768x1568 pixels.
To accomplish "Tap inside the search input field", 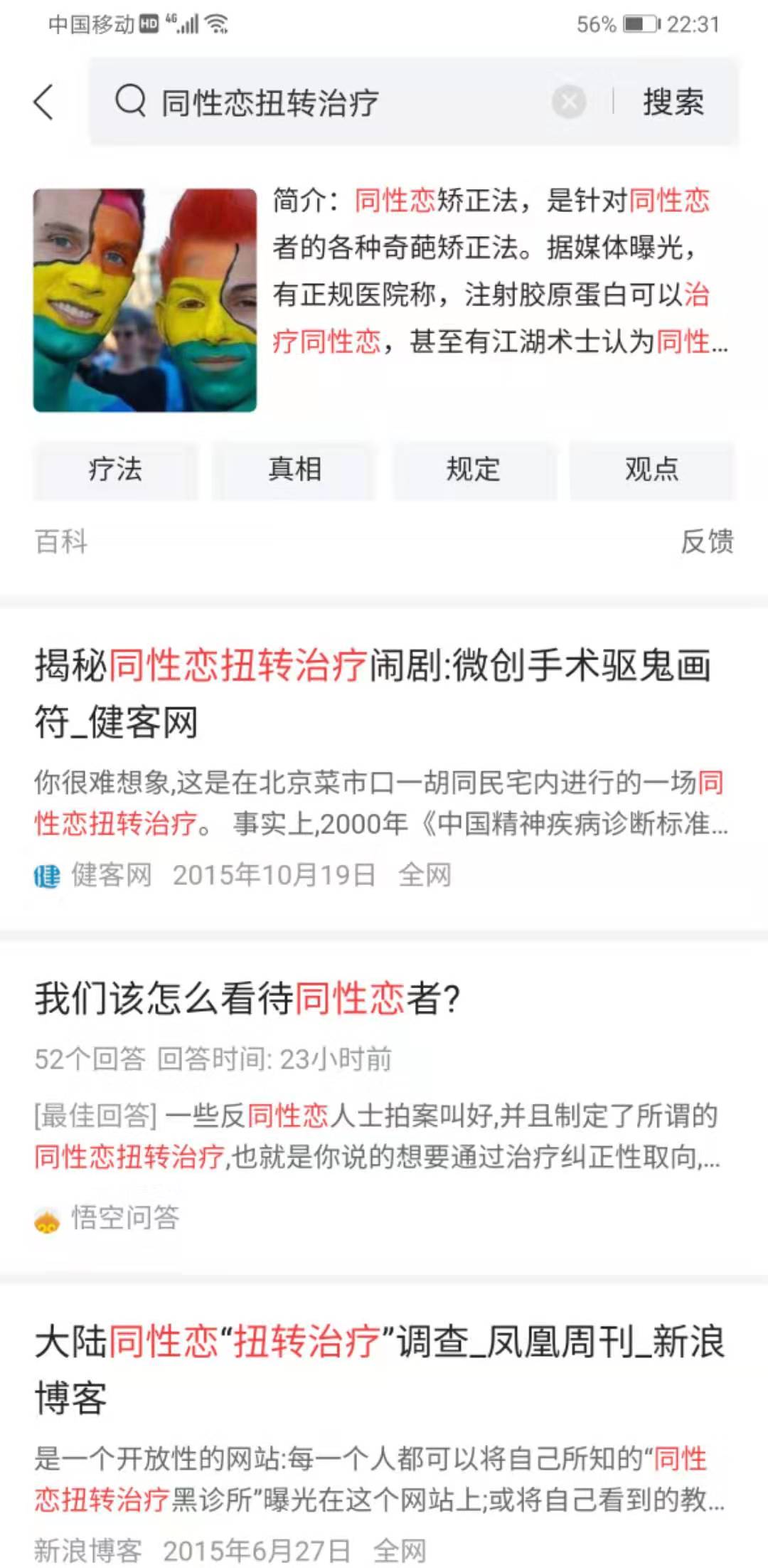I will click(320, 103).
